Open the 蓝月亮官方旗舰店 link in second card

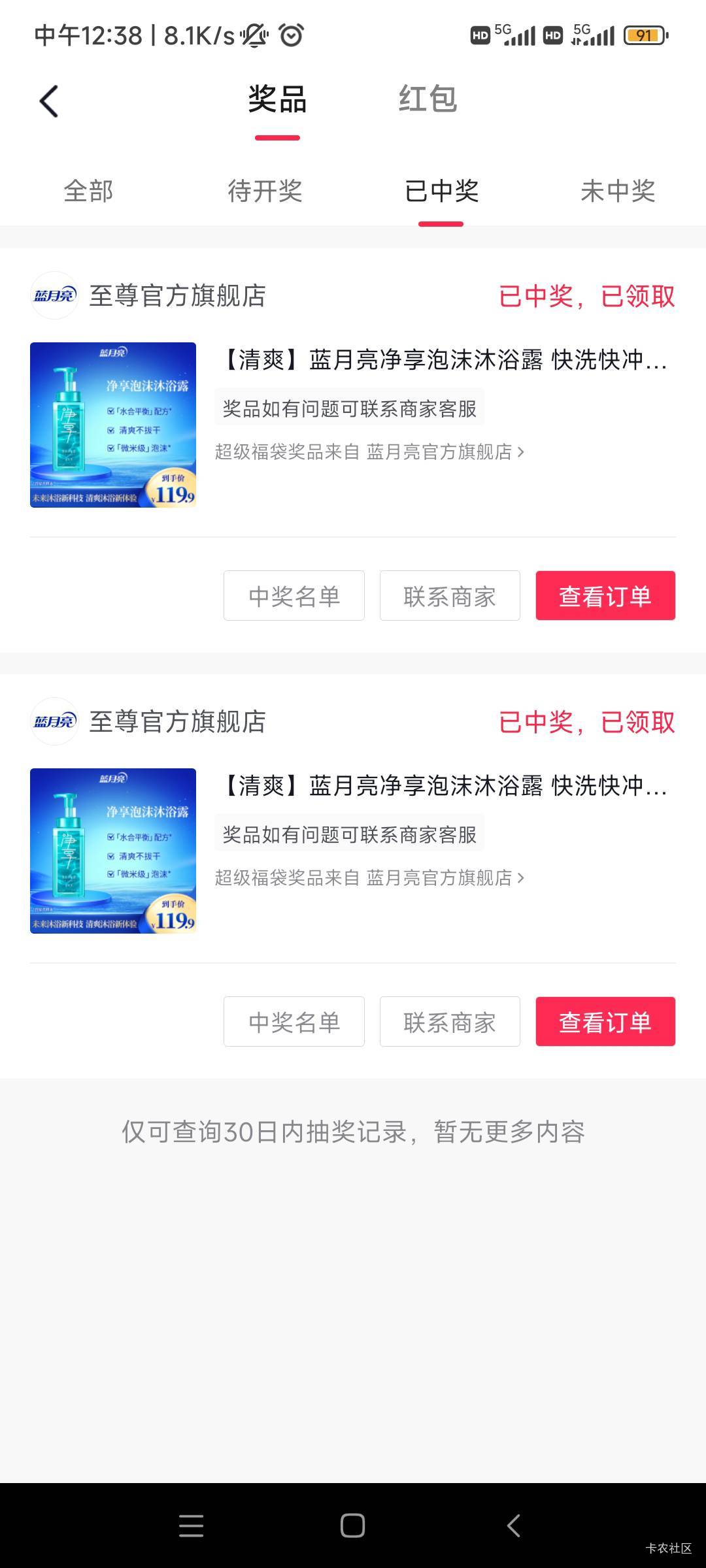tap(445, 878)
